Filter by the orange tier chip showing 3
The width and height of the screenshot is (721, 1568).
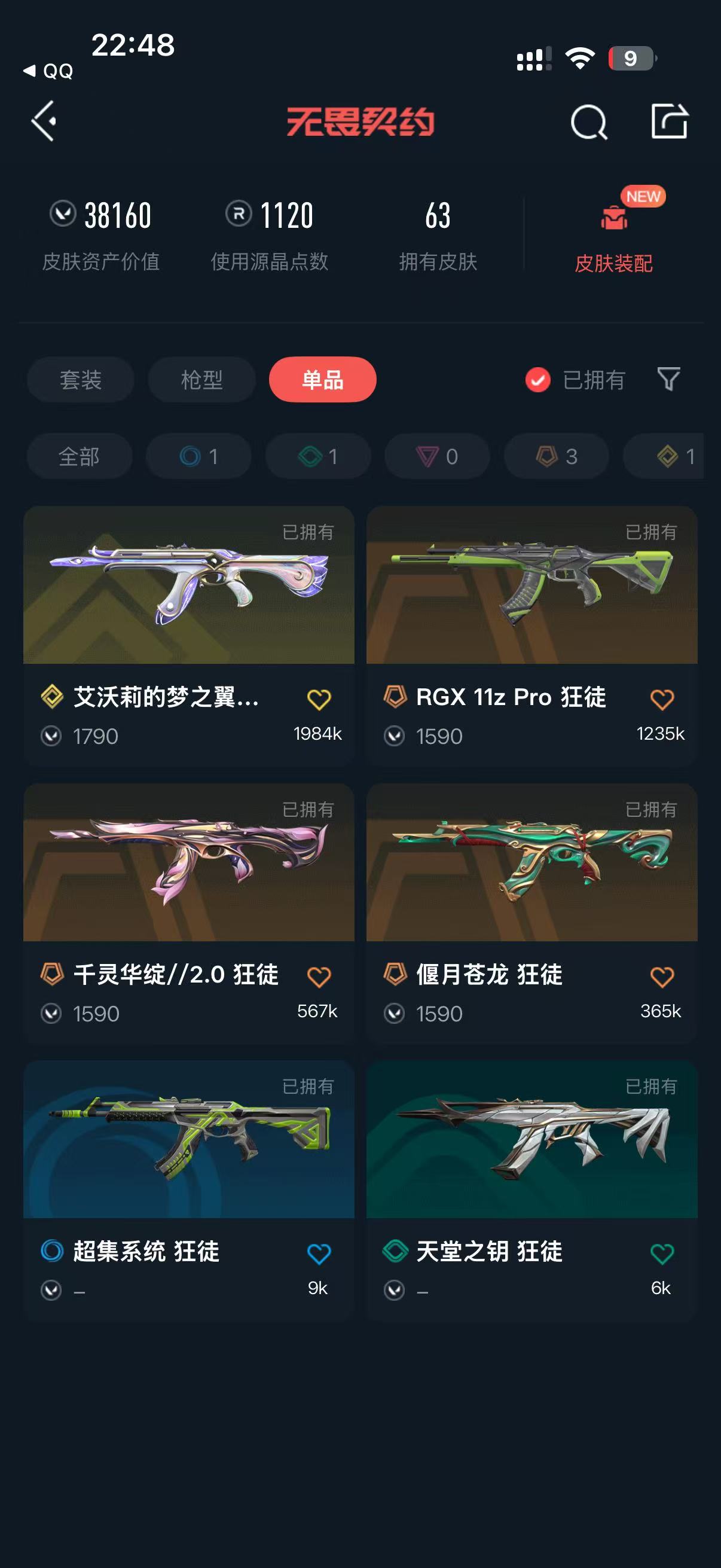(x=556, y=456)
